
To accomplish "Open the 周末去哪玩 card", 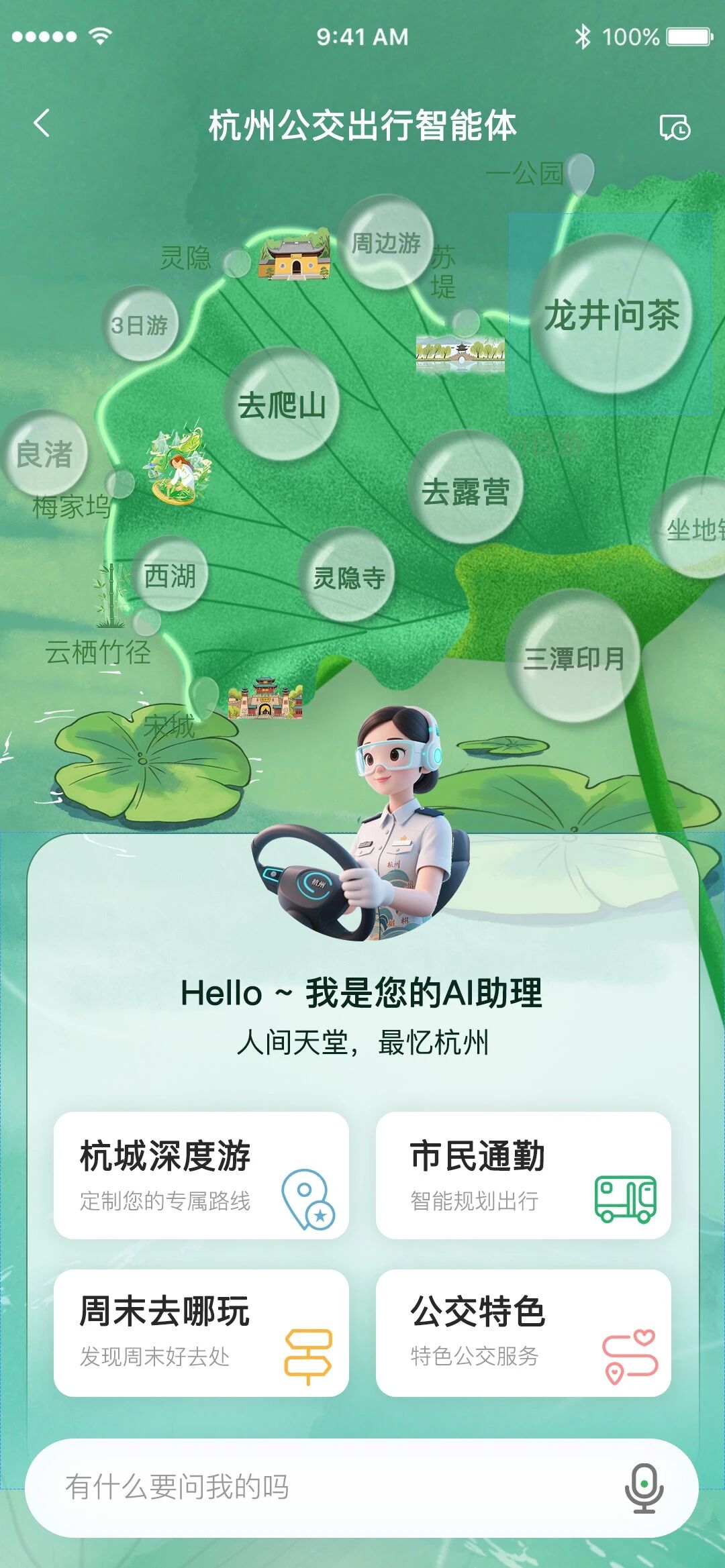I will coord(201,1332).
